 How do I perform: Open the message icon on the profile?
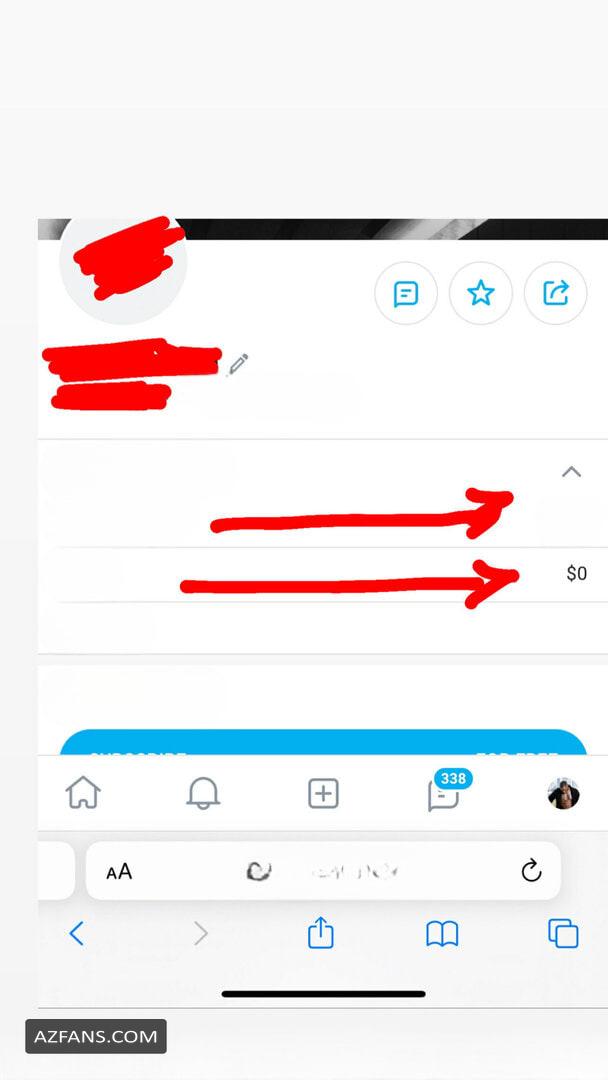coord(406,293)
